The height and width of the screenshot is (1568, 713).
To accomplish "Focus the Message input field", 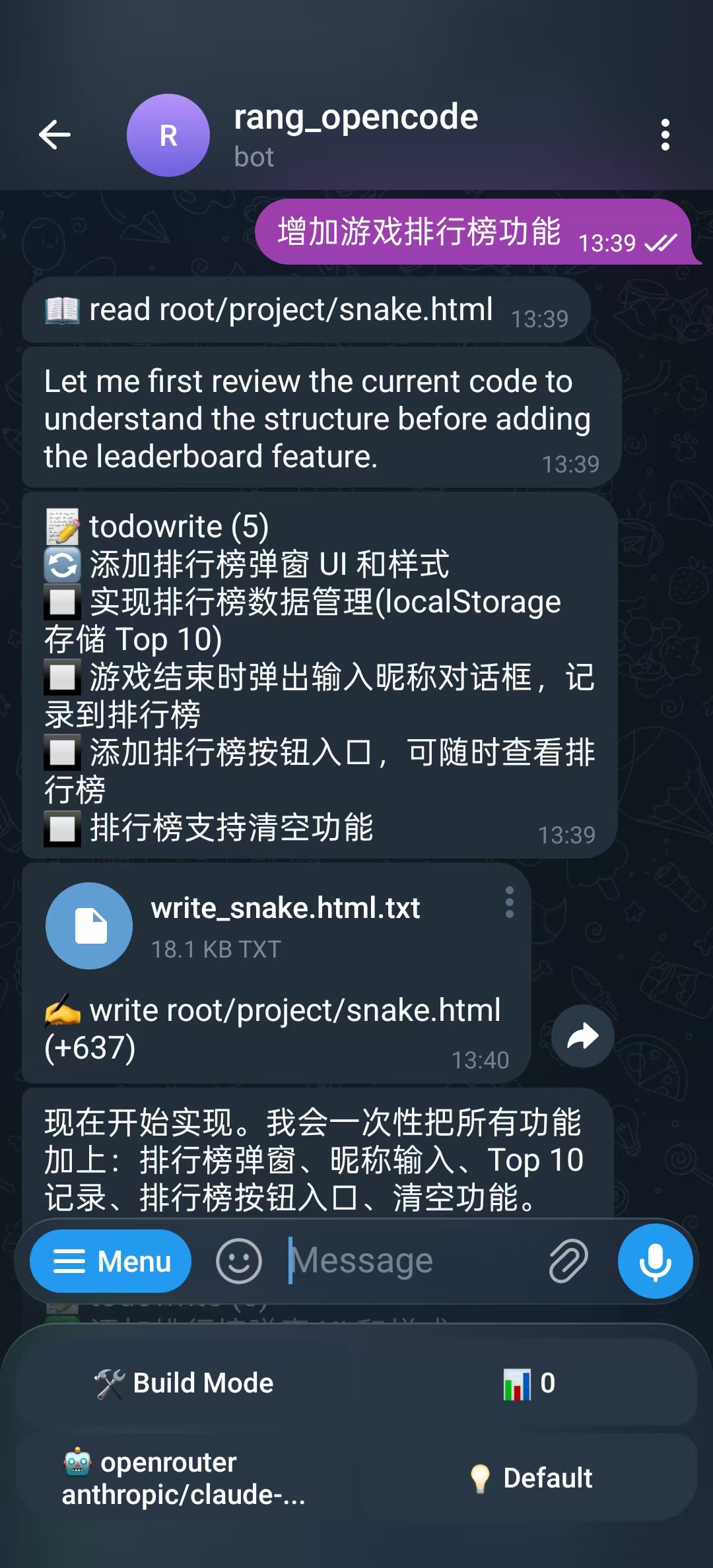I will 409,1261.
